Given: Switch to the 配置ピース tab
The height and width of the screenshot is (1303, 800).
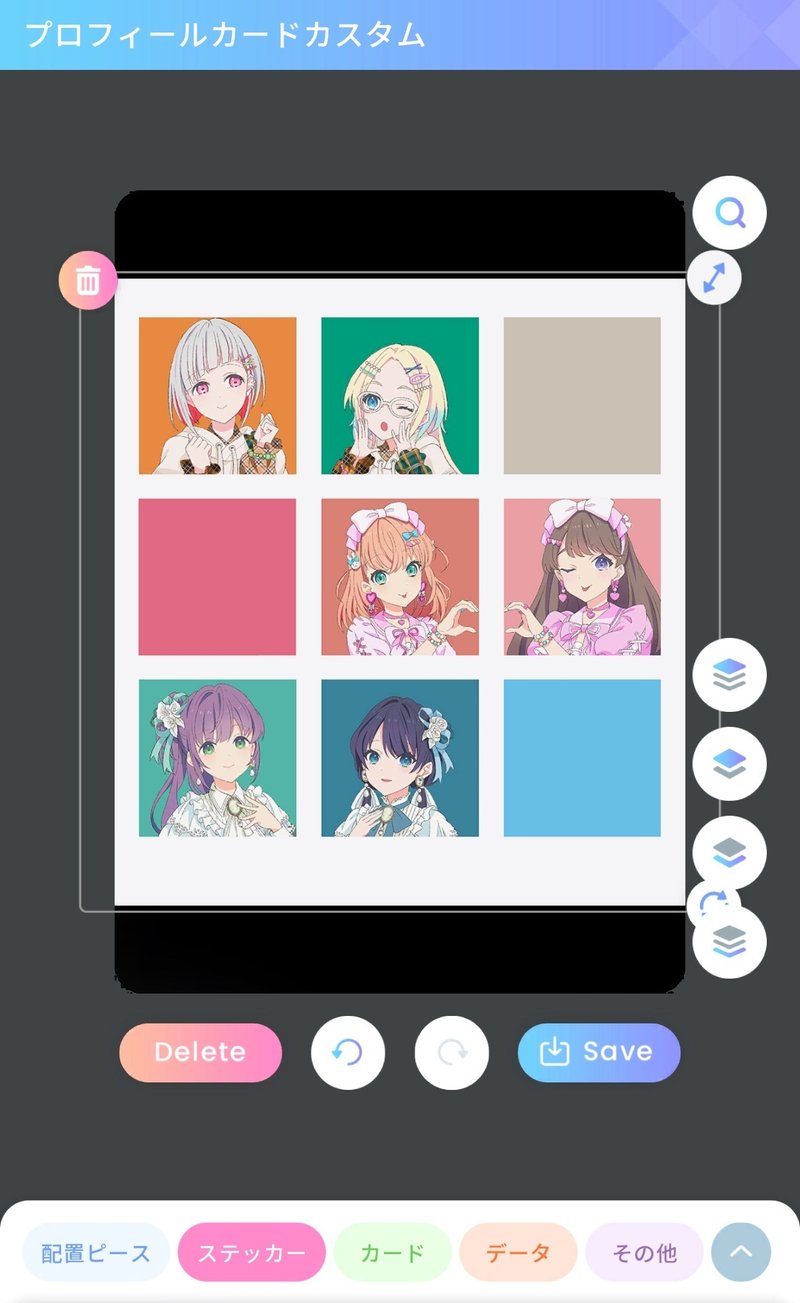Looking at the screenshot, I should (x=96, y=1252).
